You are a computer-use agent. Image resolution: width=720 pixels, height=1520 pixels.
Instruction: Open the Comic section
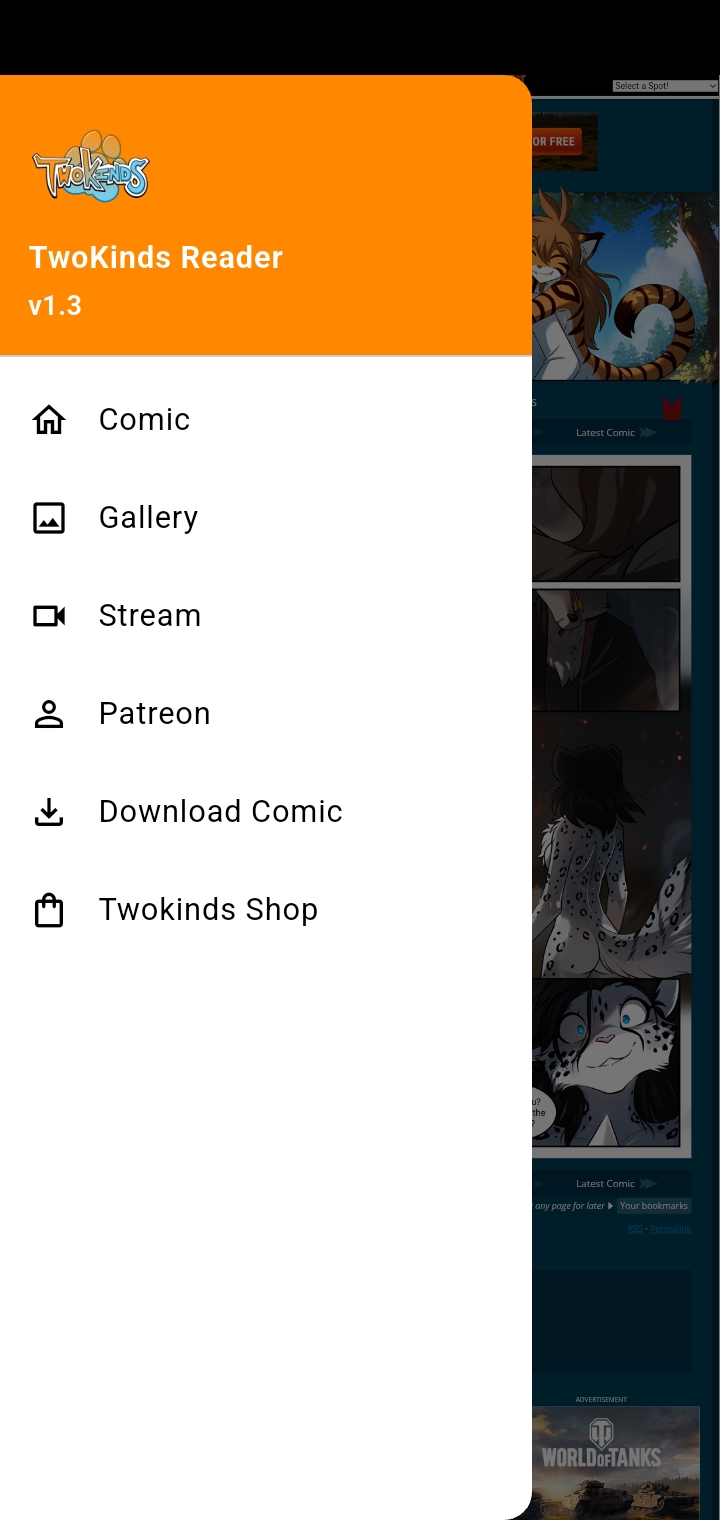click(x=144, y=420)
